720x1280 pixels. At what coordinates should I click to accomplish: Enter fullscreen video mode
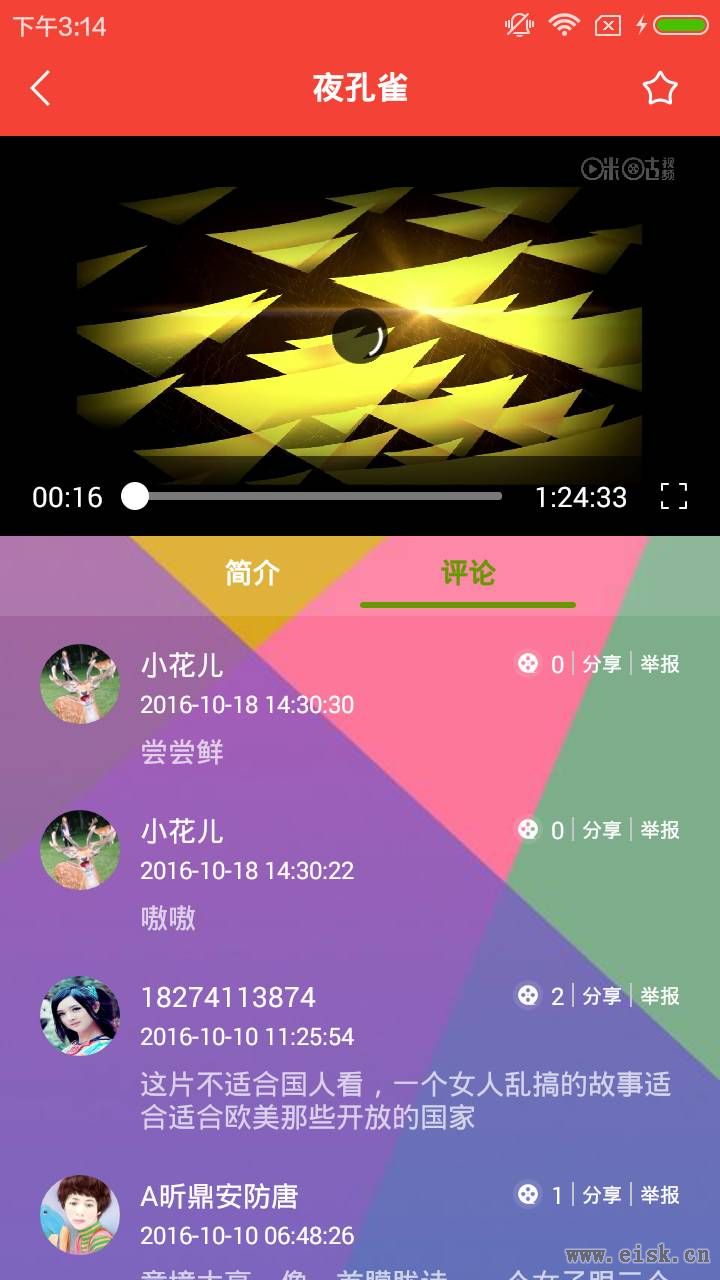pos(674,496)
